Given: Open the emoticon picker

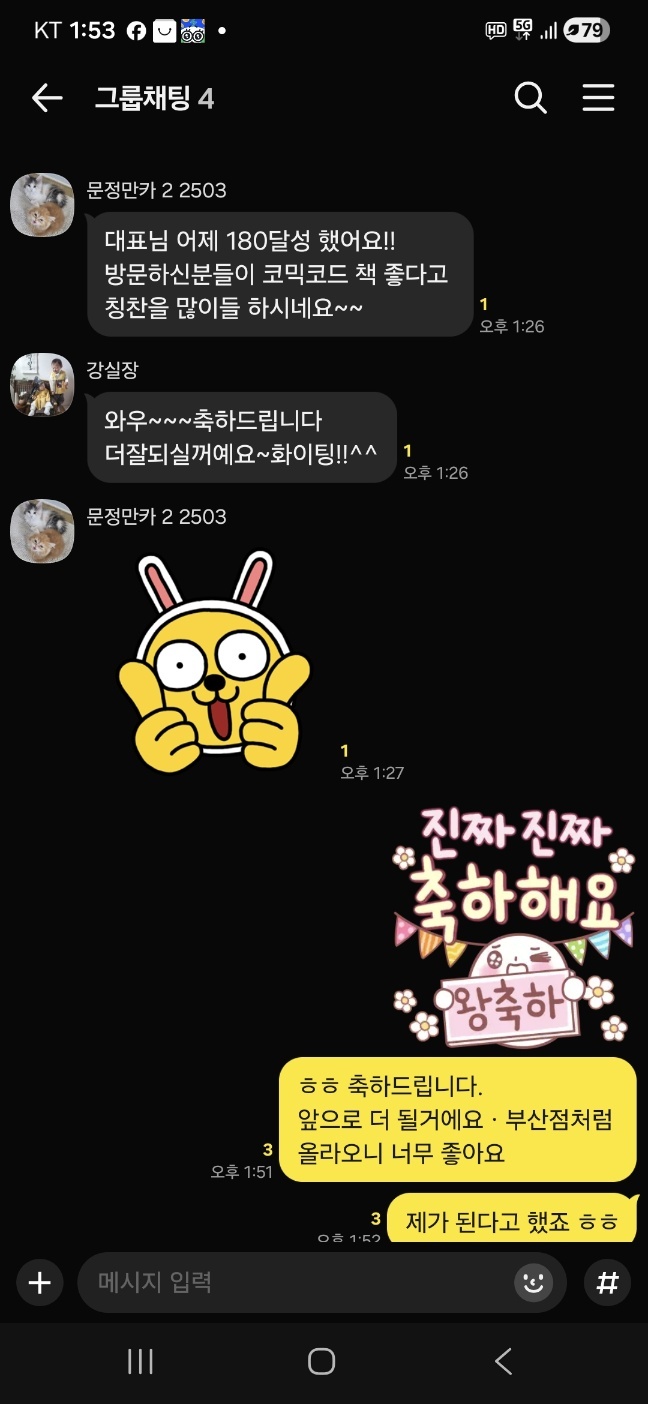Looking at the screenshot, I should [x=533, y=1283].
